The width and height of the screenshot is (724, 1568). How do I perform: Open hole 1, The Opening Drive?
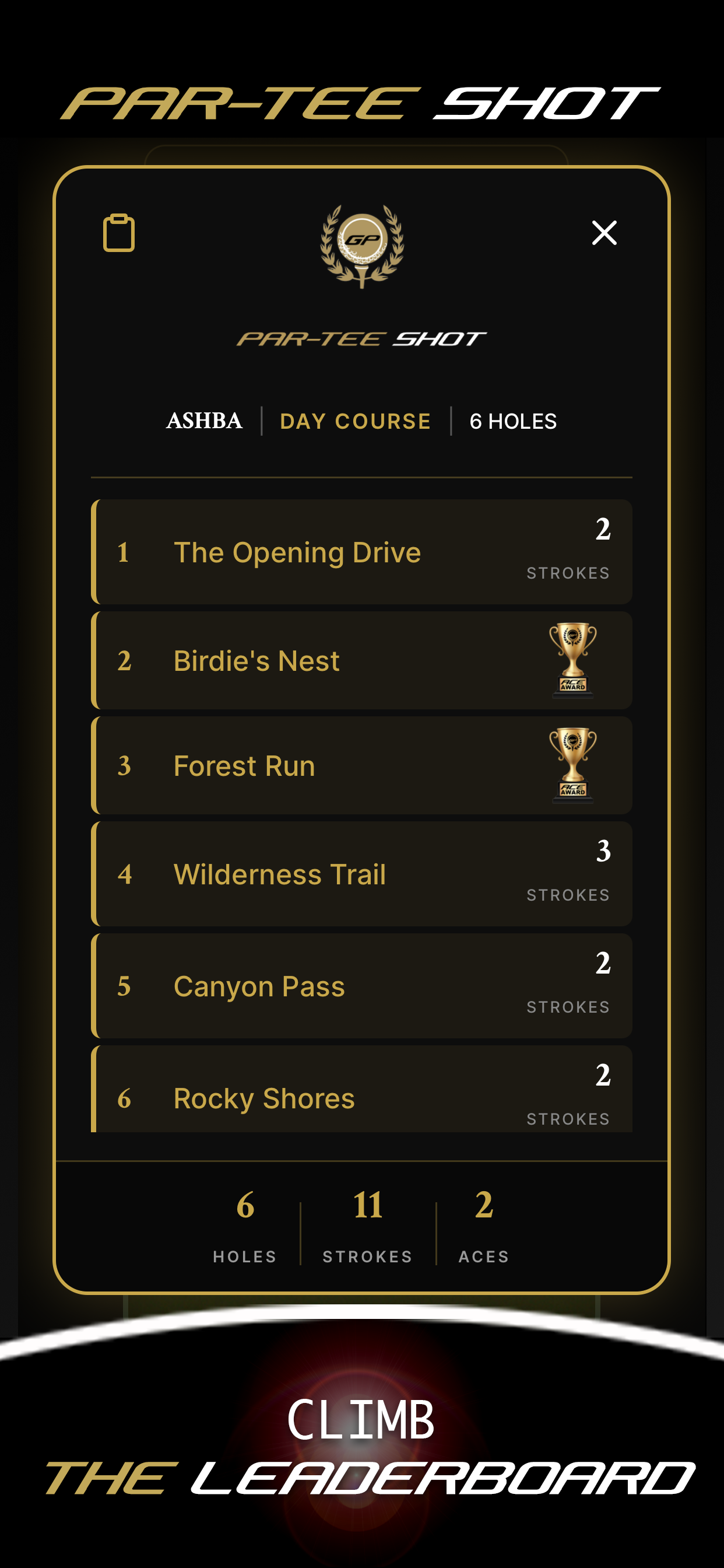click(x=362, y=551)
